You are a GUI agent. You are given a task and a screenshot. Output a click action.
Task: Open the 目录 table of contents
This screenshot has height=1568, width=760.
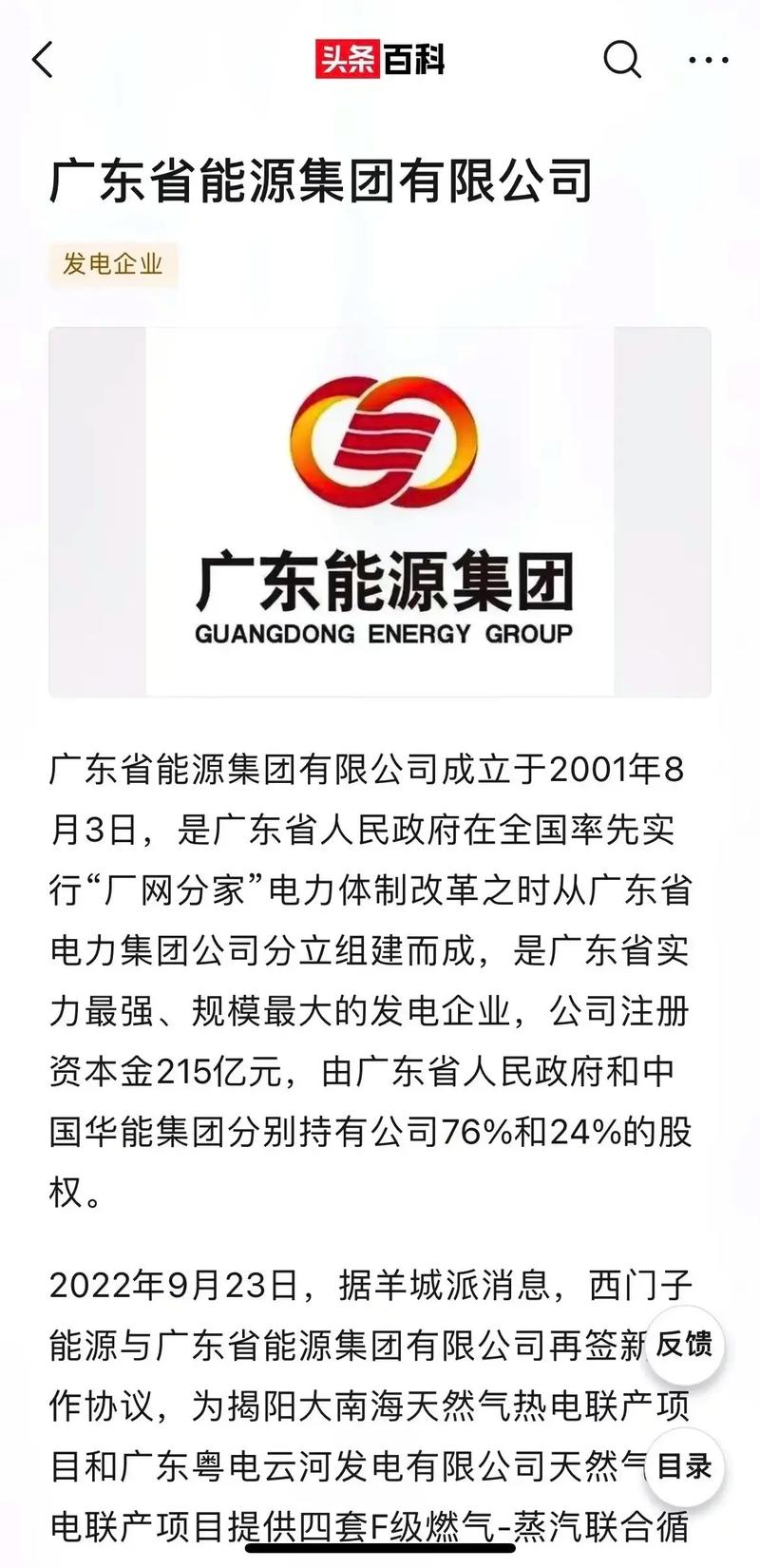(684, 1466)
